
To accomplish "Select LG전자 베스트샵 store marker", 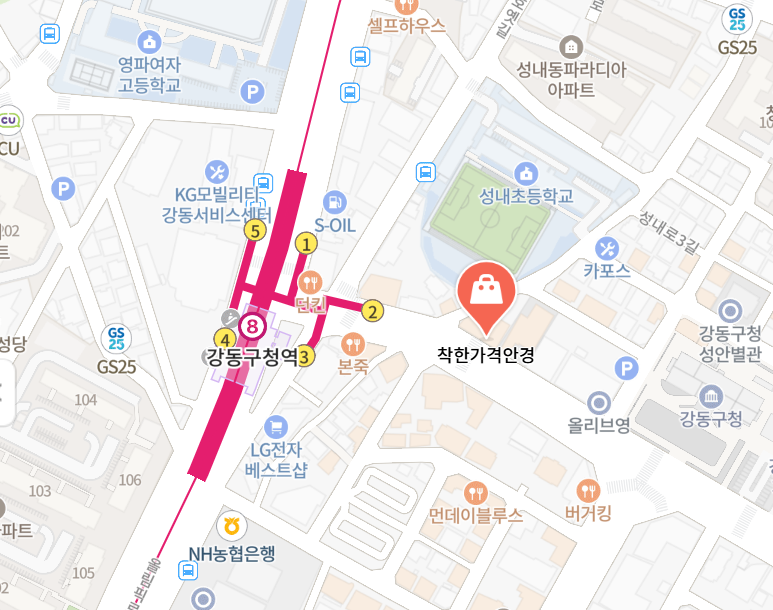I will pyautogui.click(x=277, y=425).
